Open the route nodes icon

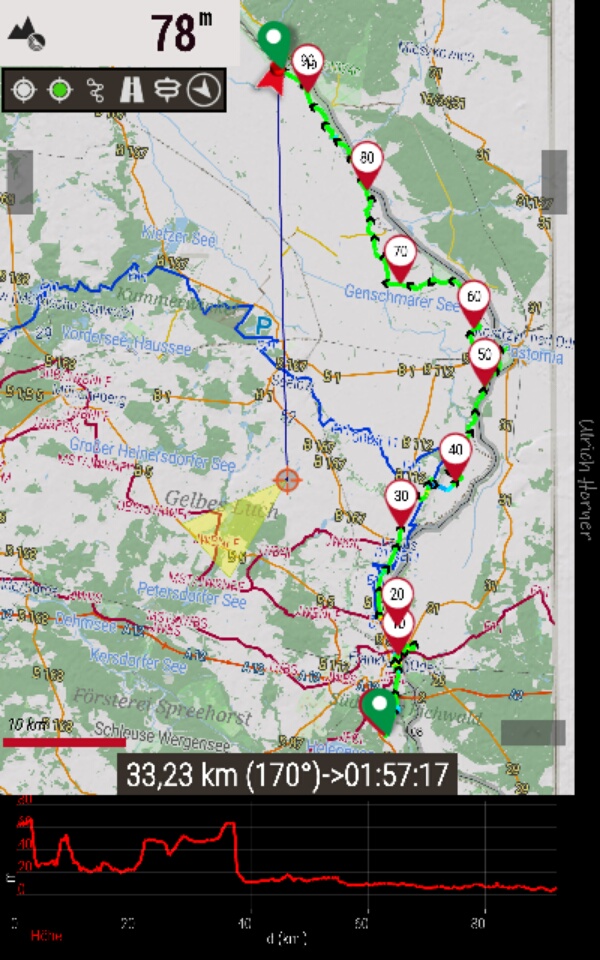[95, 90]
